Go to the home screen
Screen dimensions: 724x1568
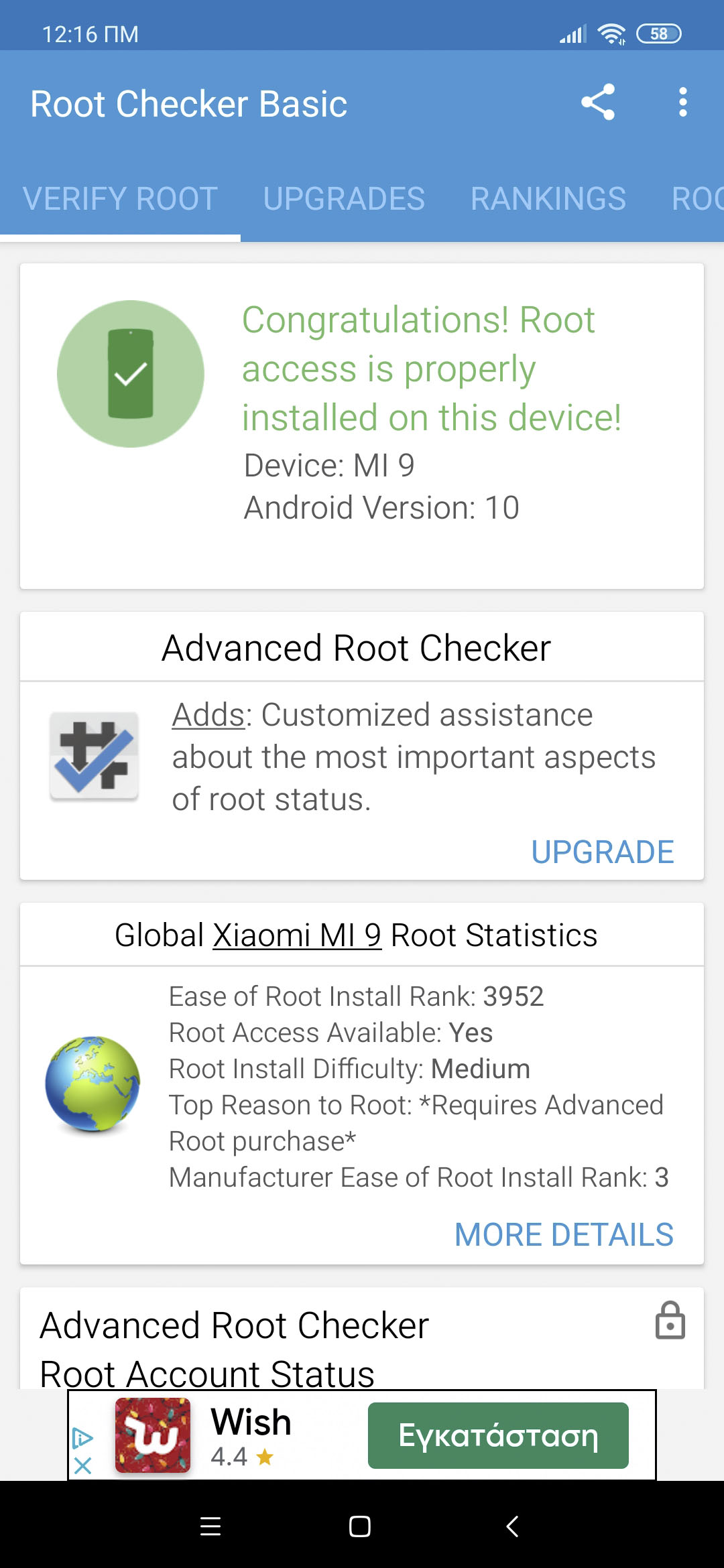tap(360, 1526)
